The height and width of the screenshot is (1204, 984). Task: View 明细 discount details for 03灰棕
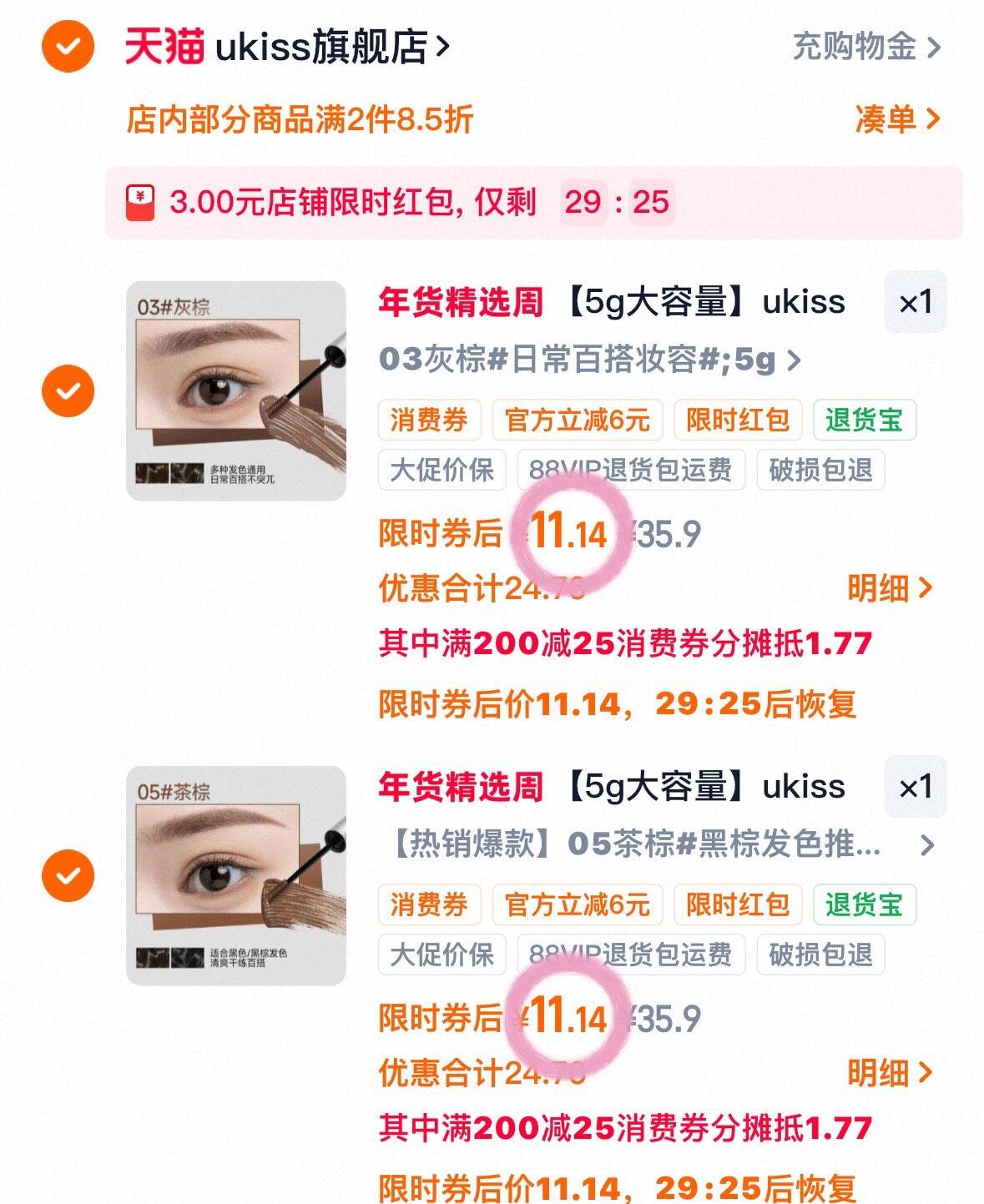[x=890, y=588]
